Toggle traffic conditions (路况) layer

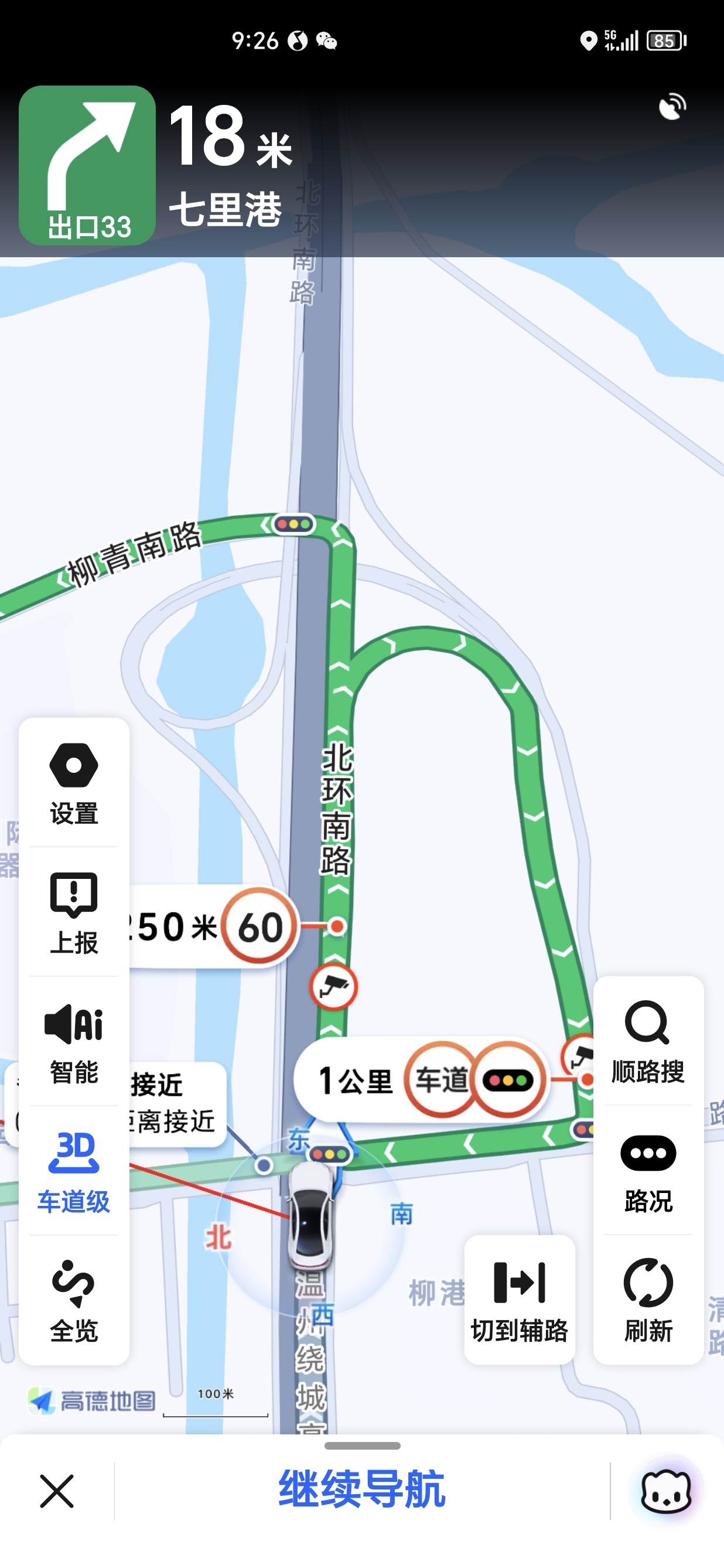(648, 1171)
